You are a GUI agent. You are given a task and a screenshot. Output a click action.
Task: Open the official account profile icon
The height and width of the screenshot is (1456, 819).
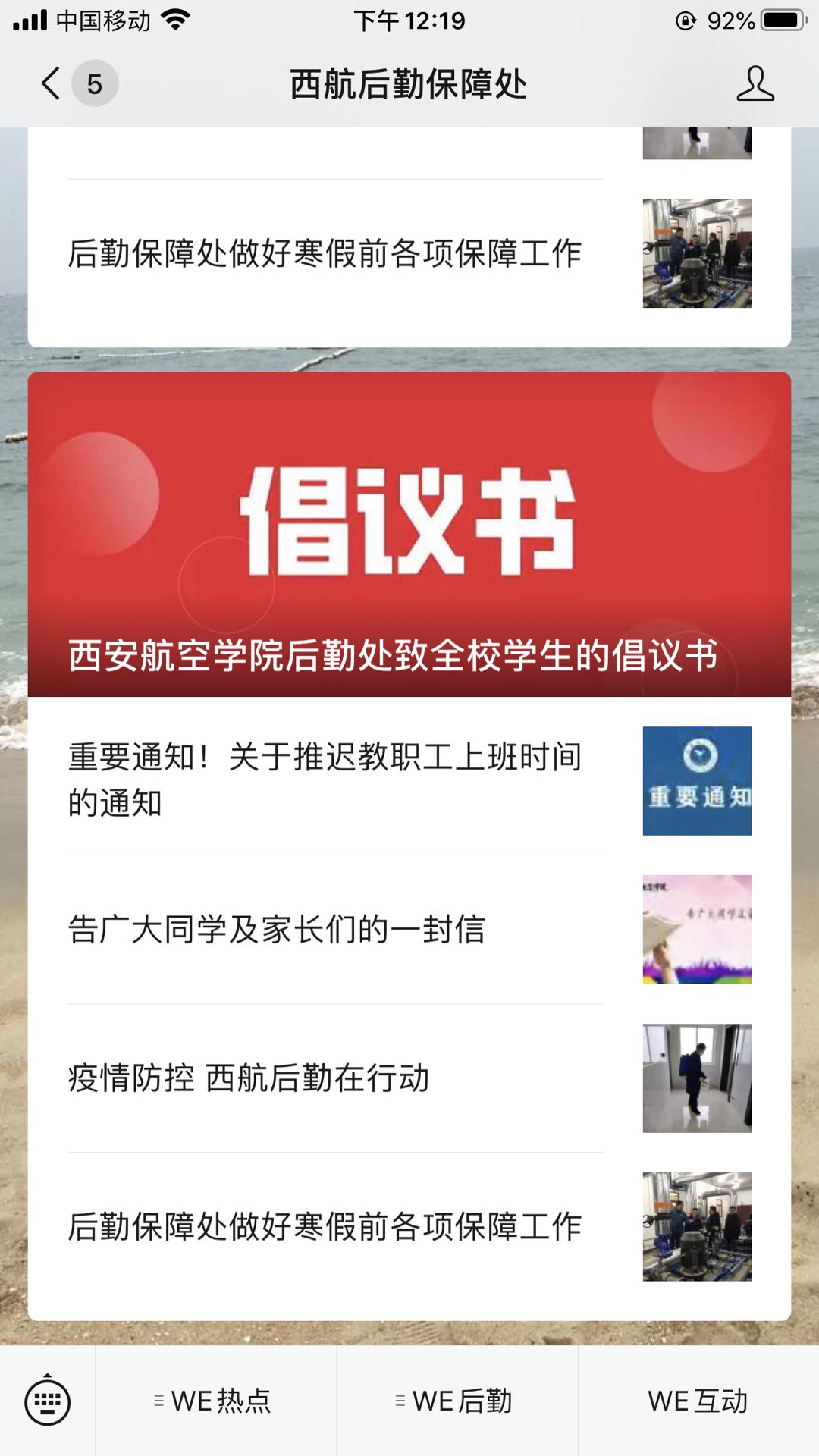pos(755,83)
